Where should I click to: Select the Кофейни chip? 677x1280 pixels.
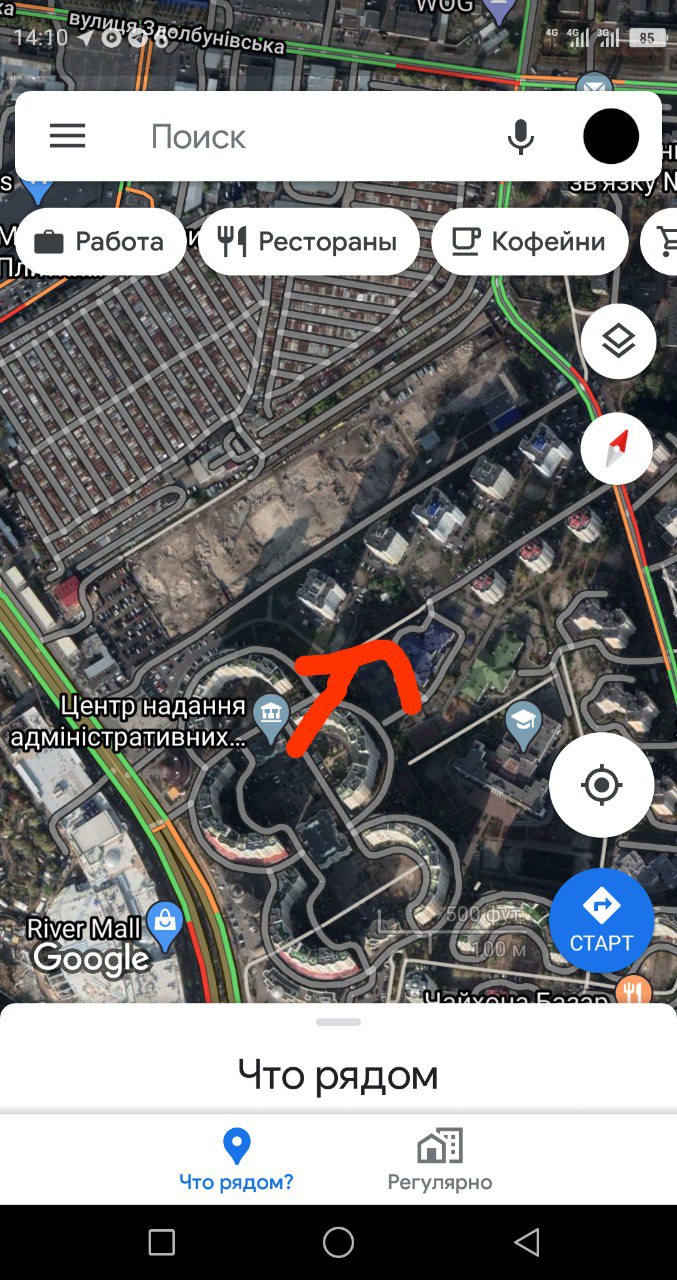click(530, 242)
